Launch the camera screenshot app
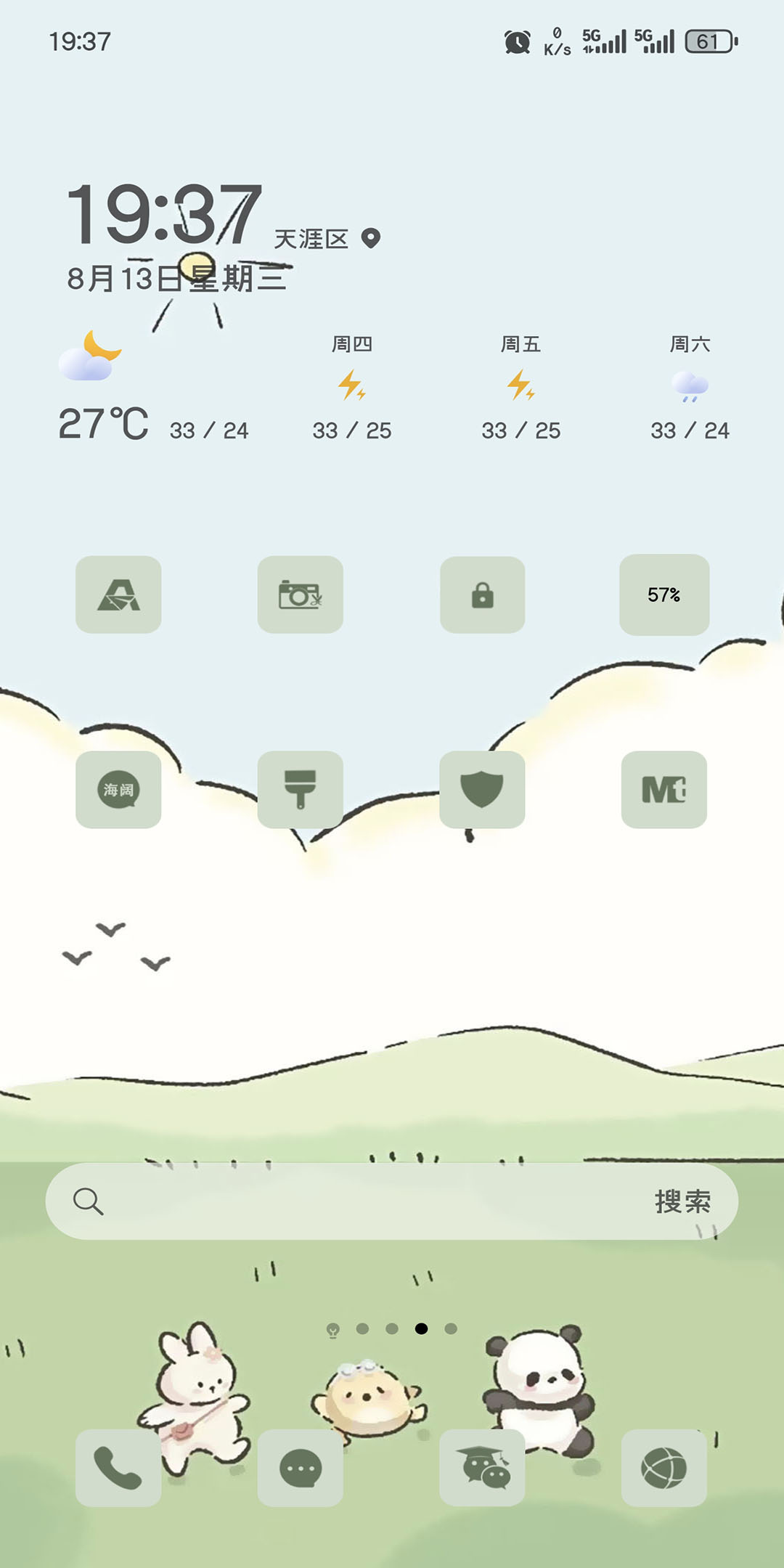This screenshot has height=1568, width=784. (300, 595)
